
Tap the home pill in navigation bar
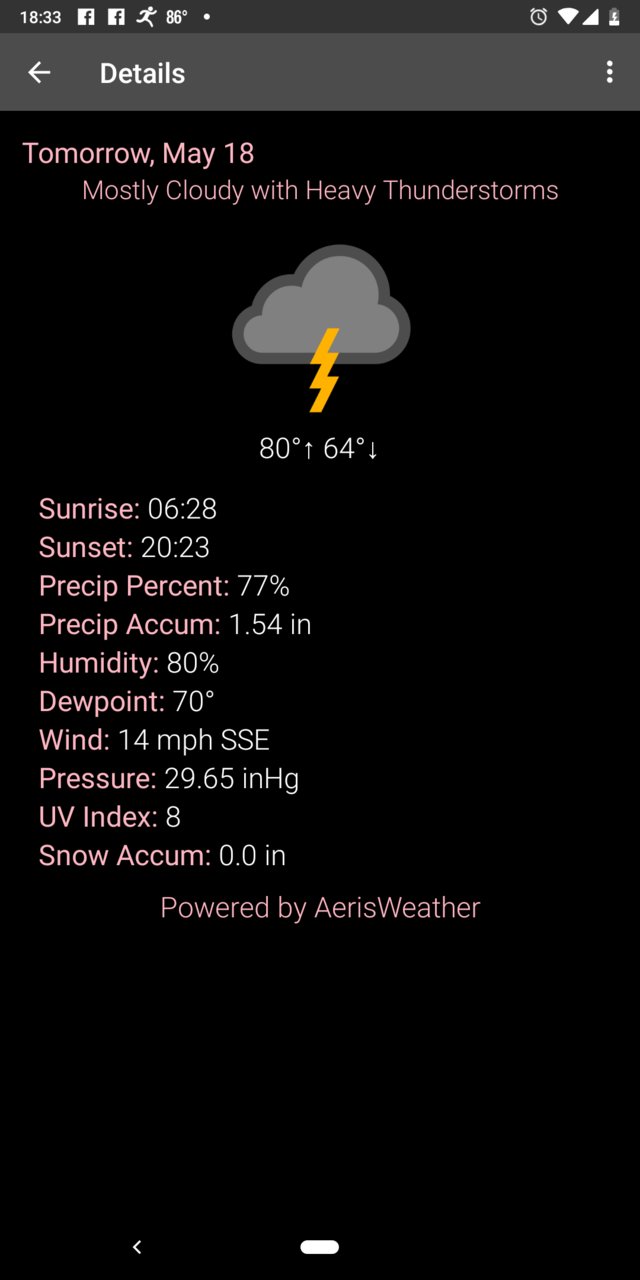click(x=320, y=1247)
